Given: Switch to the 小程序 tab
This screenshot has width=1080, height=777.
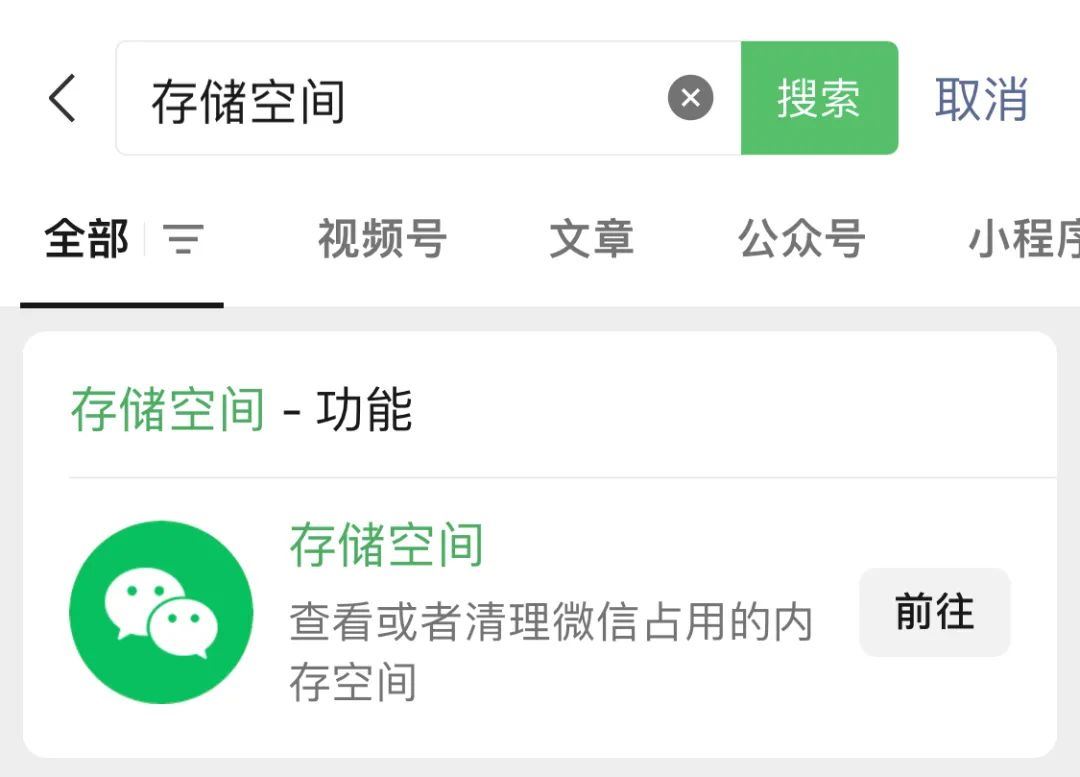Looking at the screenshot, I should point(1022,240).
